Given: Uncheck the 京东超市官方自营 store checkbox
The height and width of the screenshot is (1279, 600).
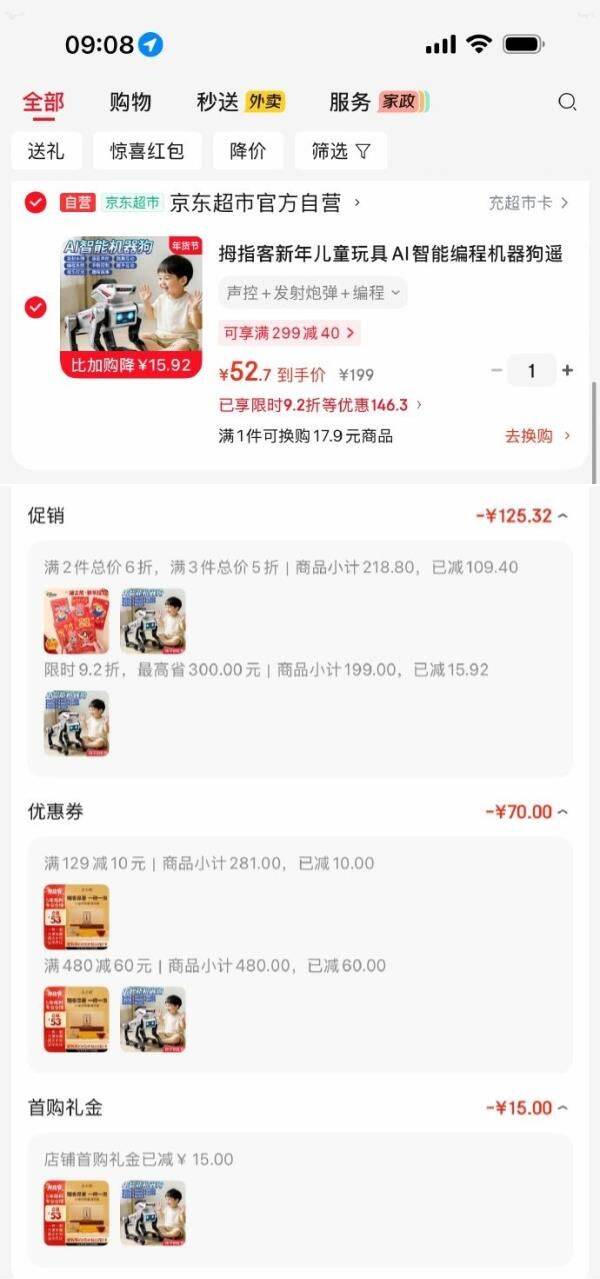Looking at the screenshot, I should tap(36, 203).
